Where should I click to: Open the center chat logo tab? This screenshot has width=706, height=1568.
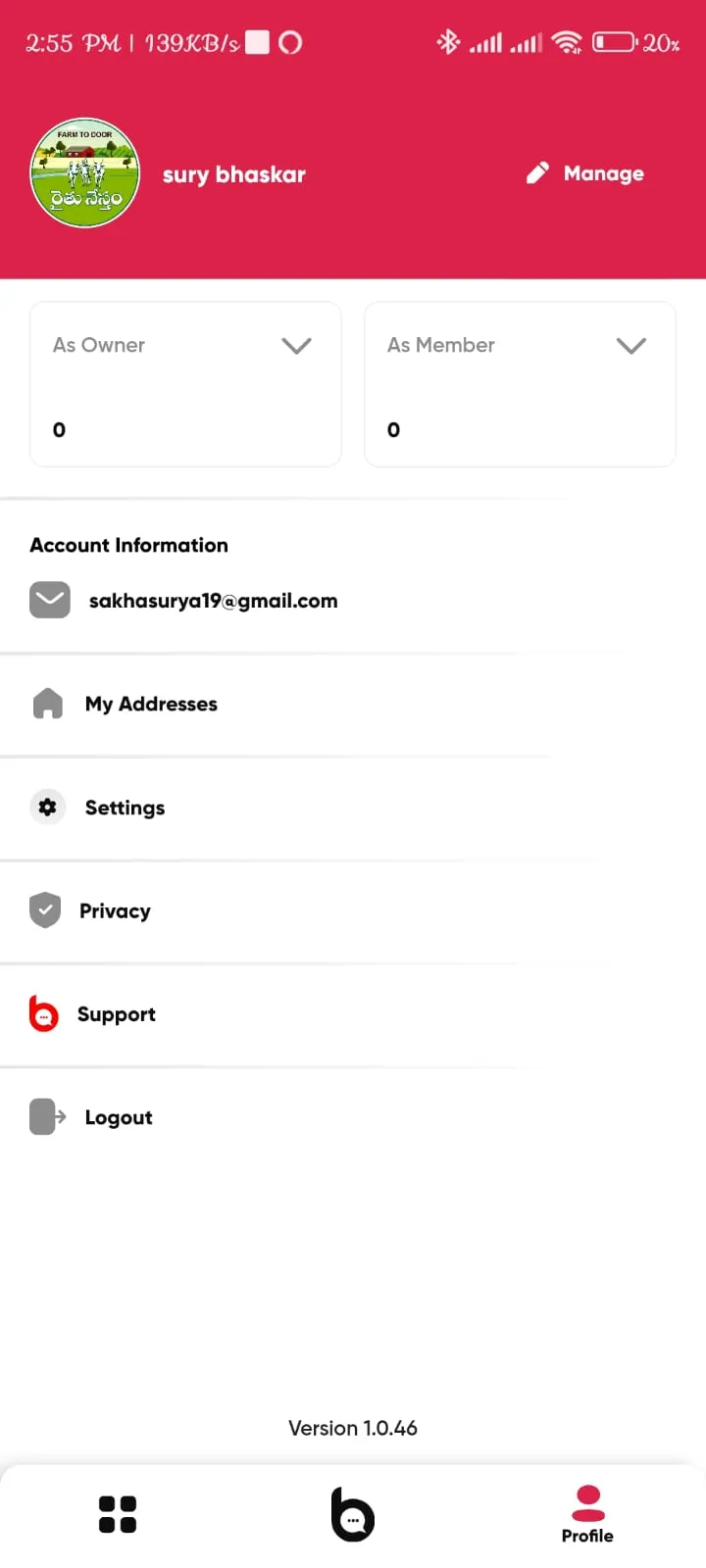point(353,1514)
